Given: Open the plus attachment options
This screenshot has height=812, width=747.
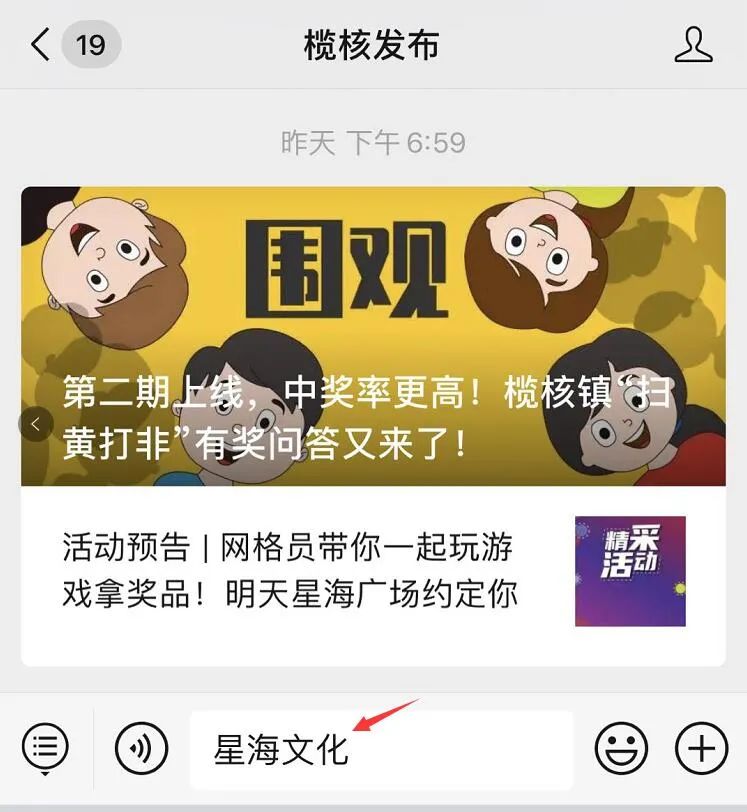Looking at the screenshot, I should pos(701,747).
